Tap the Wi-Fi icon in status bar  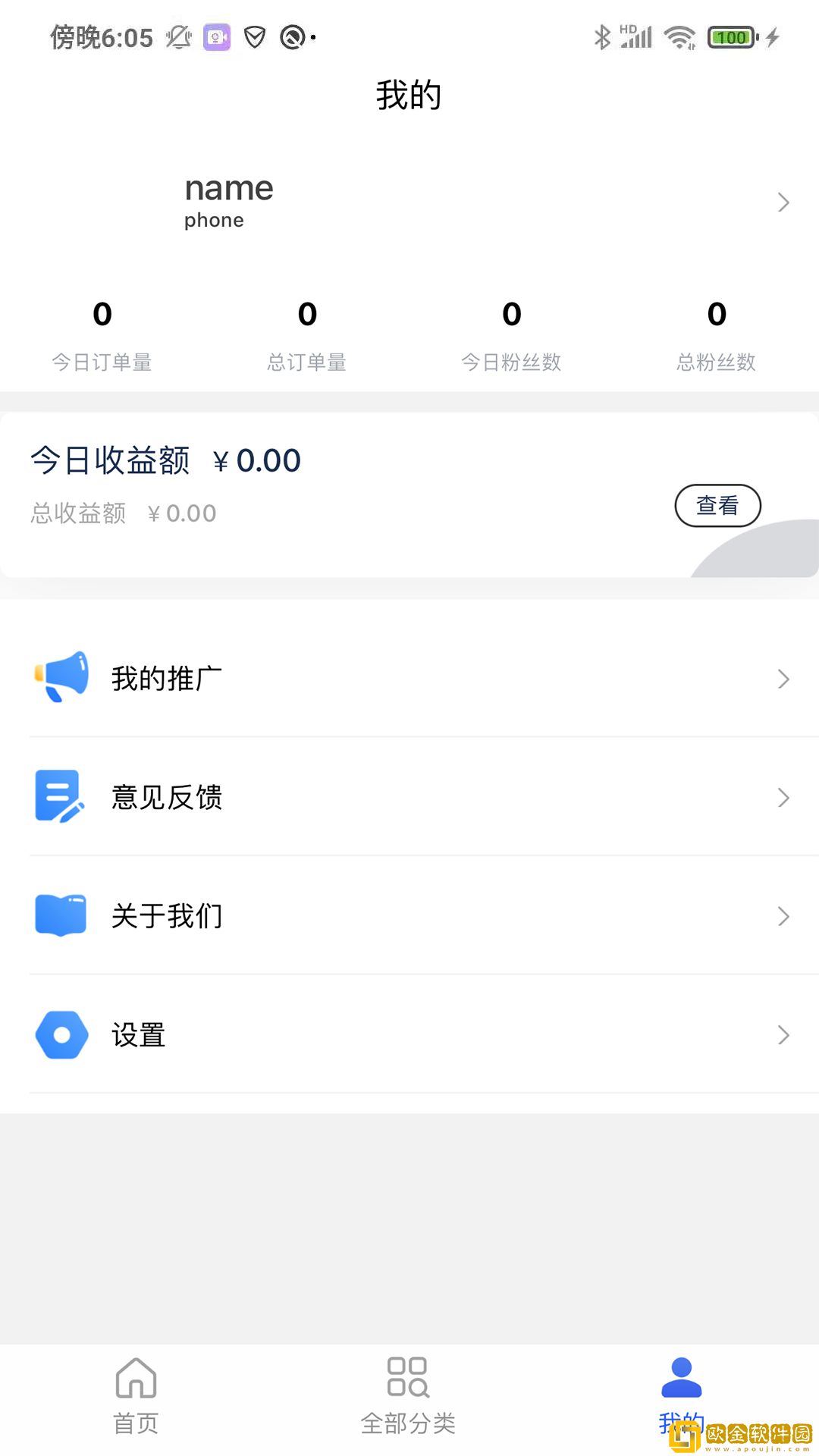click(679, 36)
